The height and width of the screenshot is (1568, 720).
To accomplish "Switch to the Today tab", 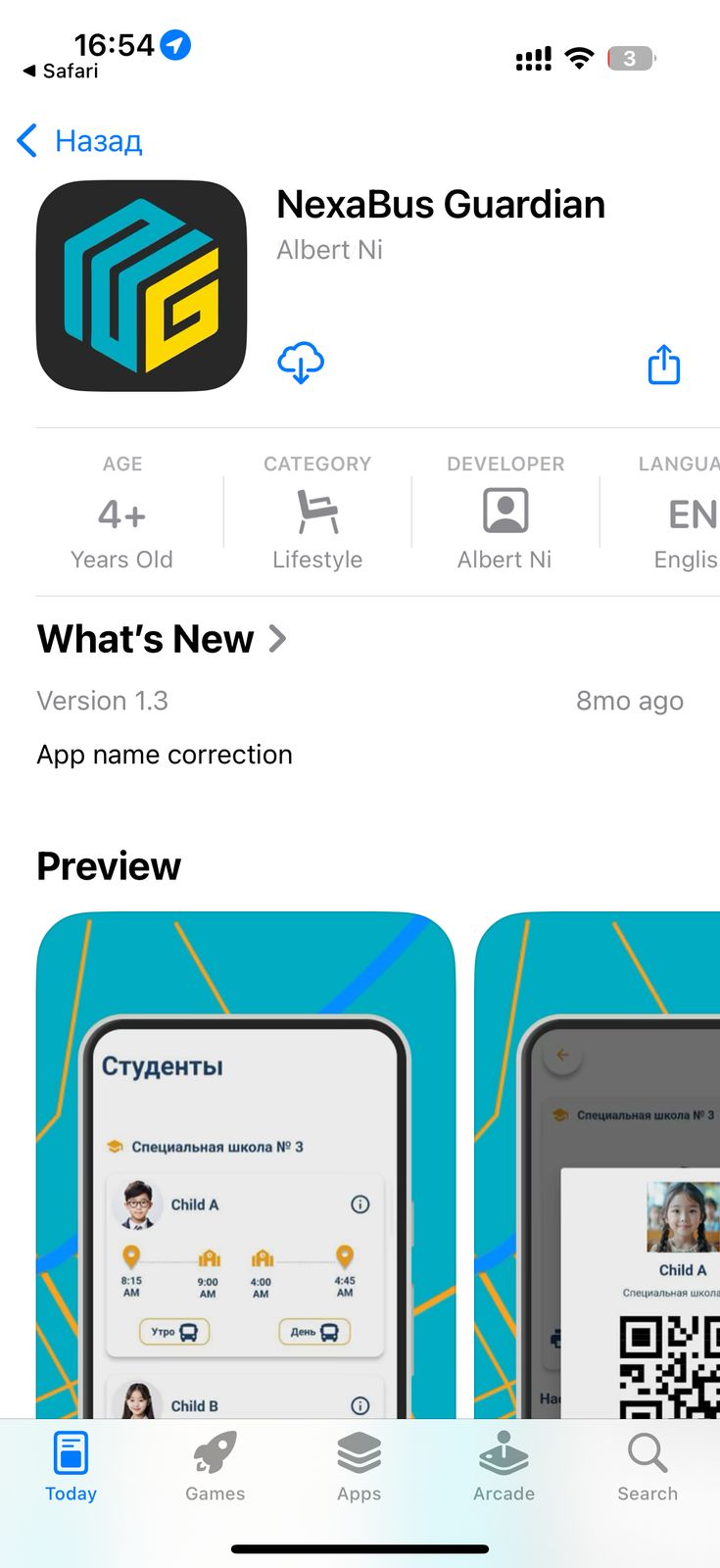I will click(x=72, y=1466).
